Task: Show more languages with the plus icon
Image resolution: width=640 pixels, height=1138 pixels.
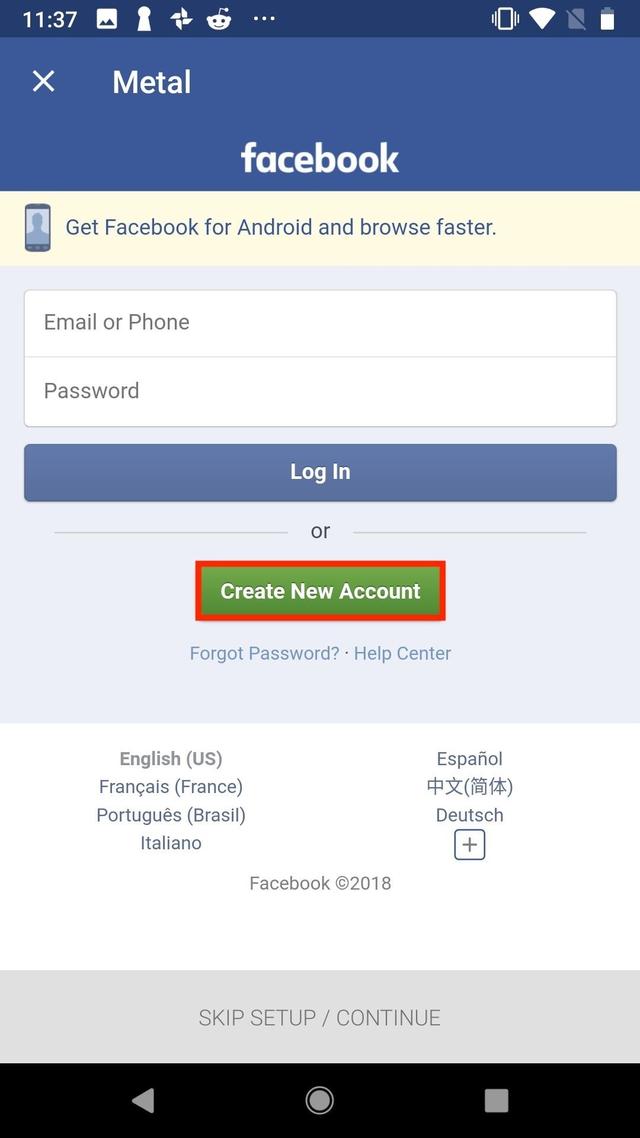Action: 469,845
